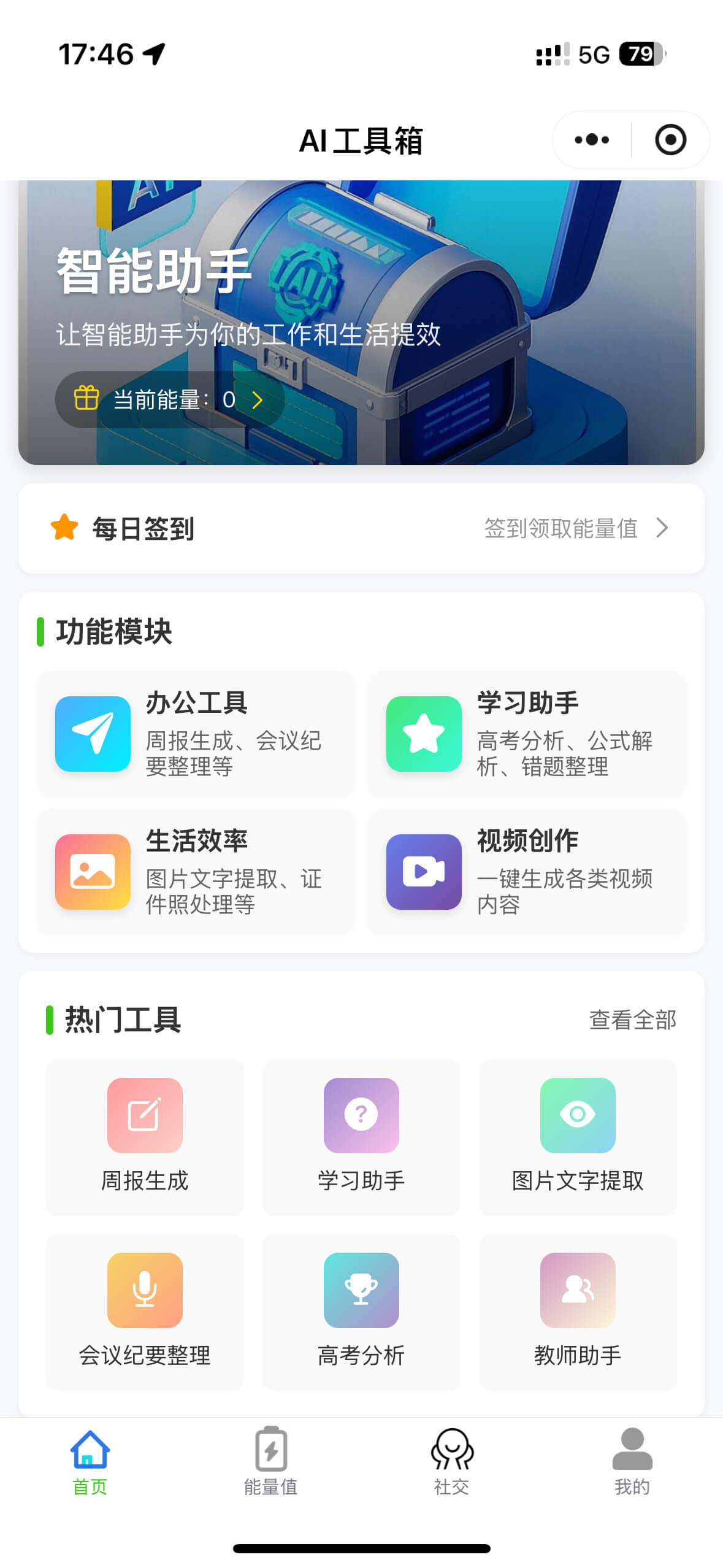Launch the 高考分析 tool

(x=361, y=1311)
